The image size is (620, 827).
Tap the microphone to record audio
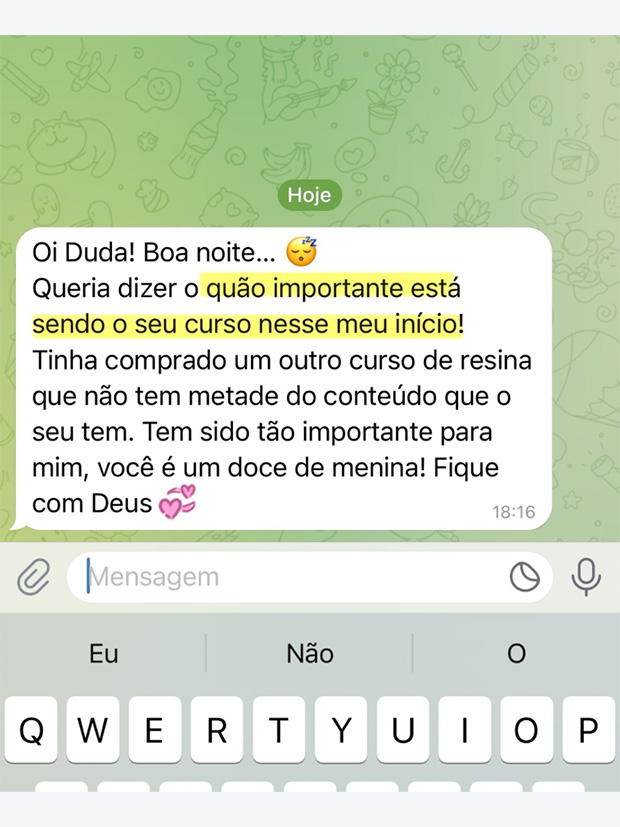click(585, 577)
